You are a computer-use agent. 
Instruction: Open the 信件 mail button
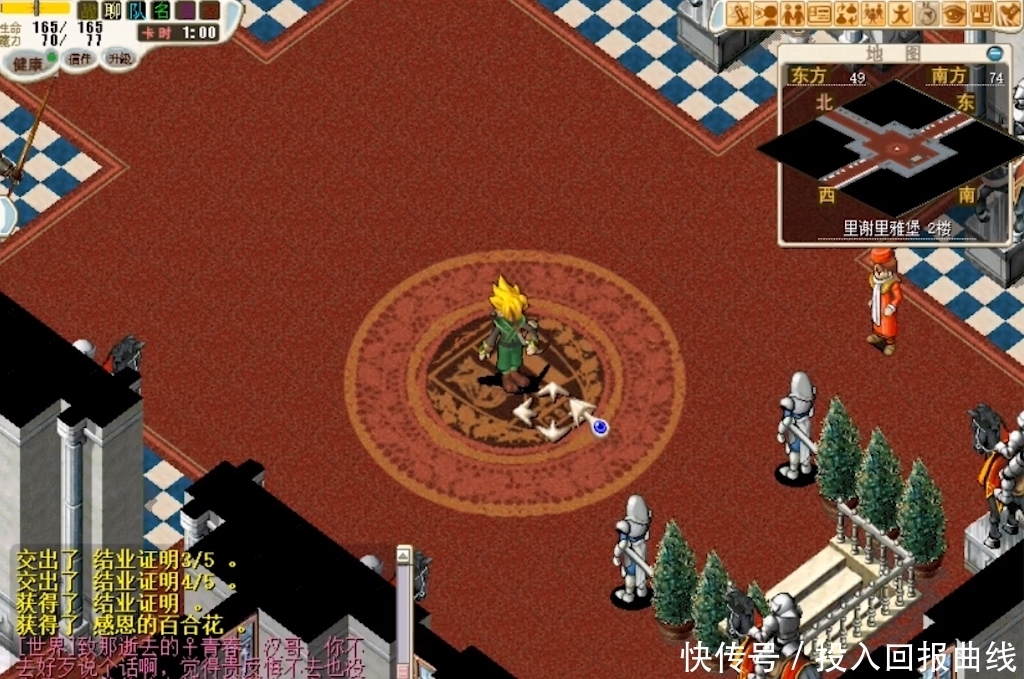tap(79, 59)
